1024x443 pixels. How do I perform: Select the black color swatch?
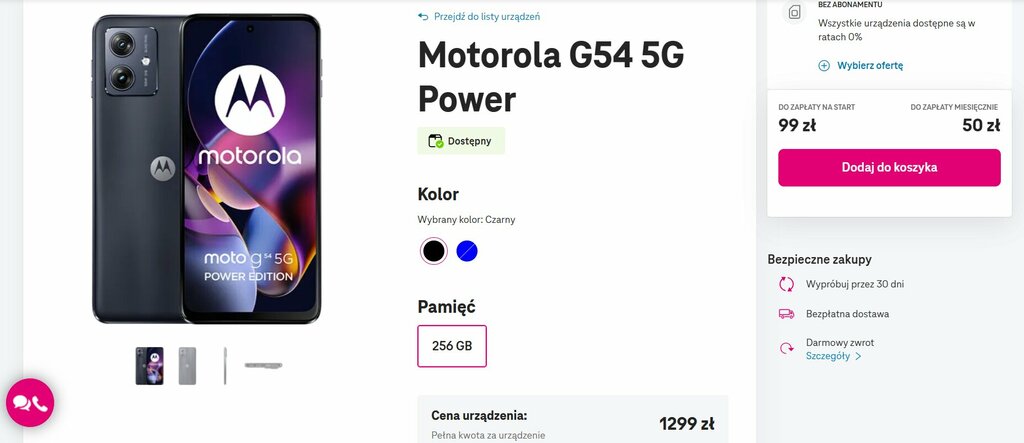pos(433,251)
